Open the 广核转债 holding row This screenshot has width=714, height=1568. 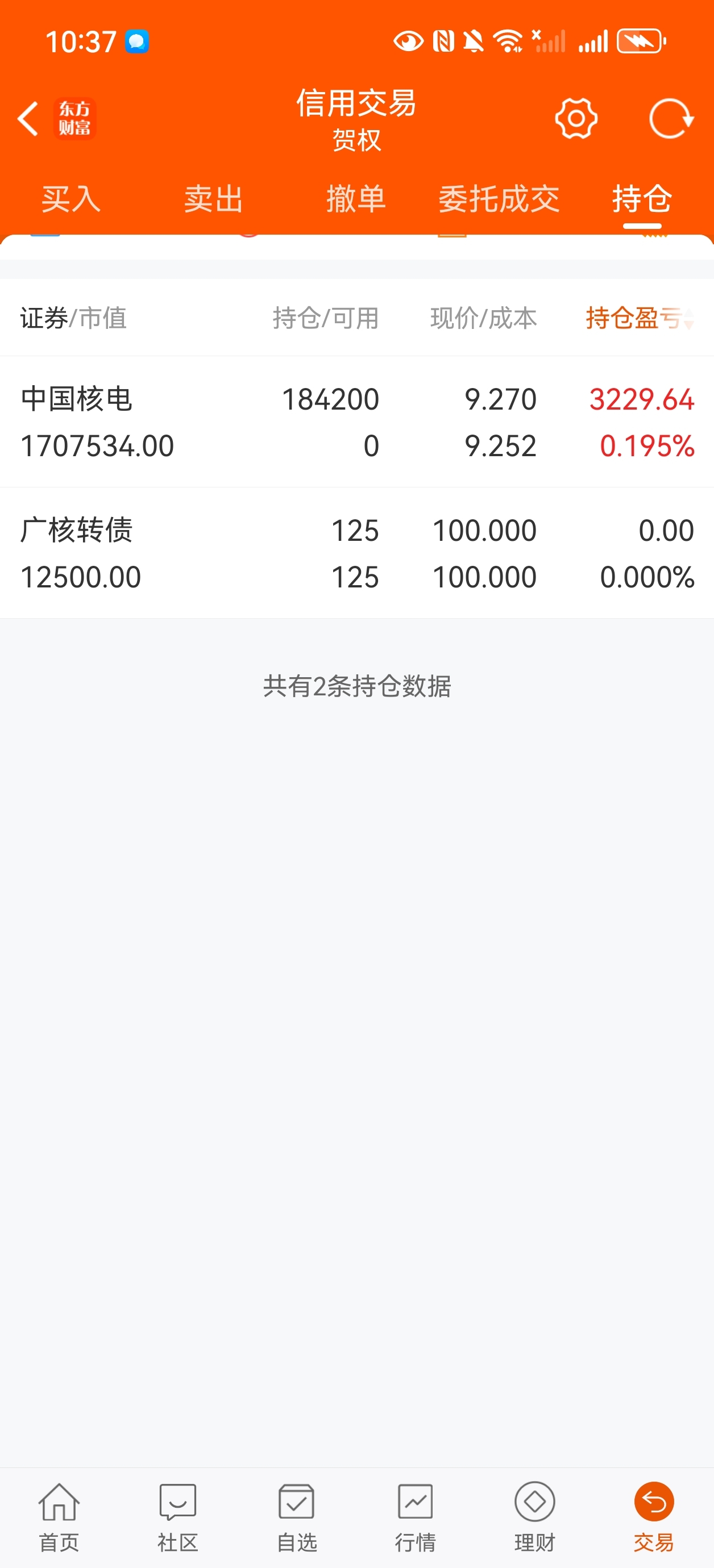tap(357, 553)
